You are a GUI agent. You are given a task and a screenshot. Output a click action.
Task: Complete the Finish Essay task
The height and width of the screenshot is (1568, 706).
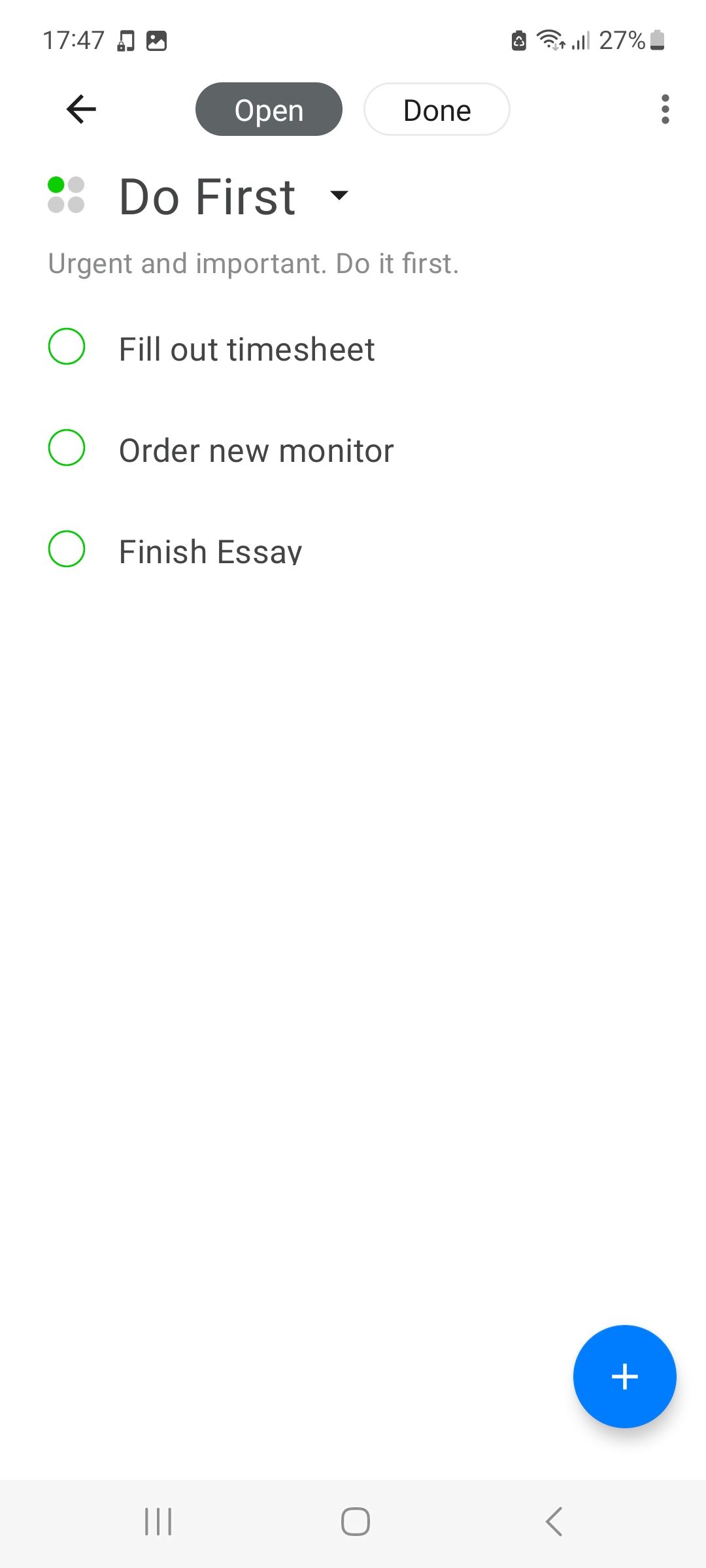67,549
